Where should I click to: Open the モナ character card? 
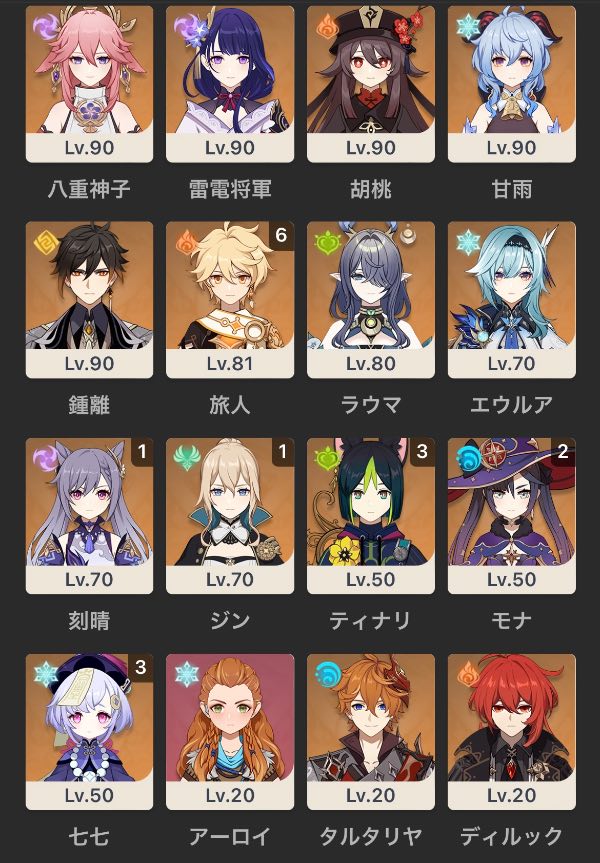511,514
